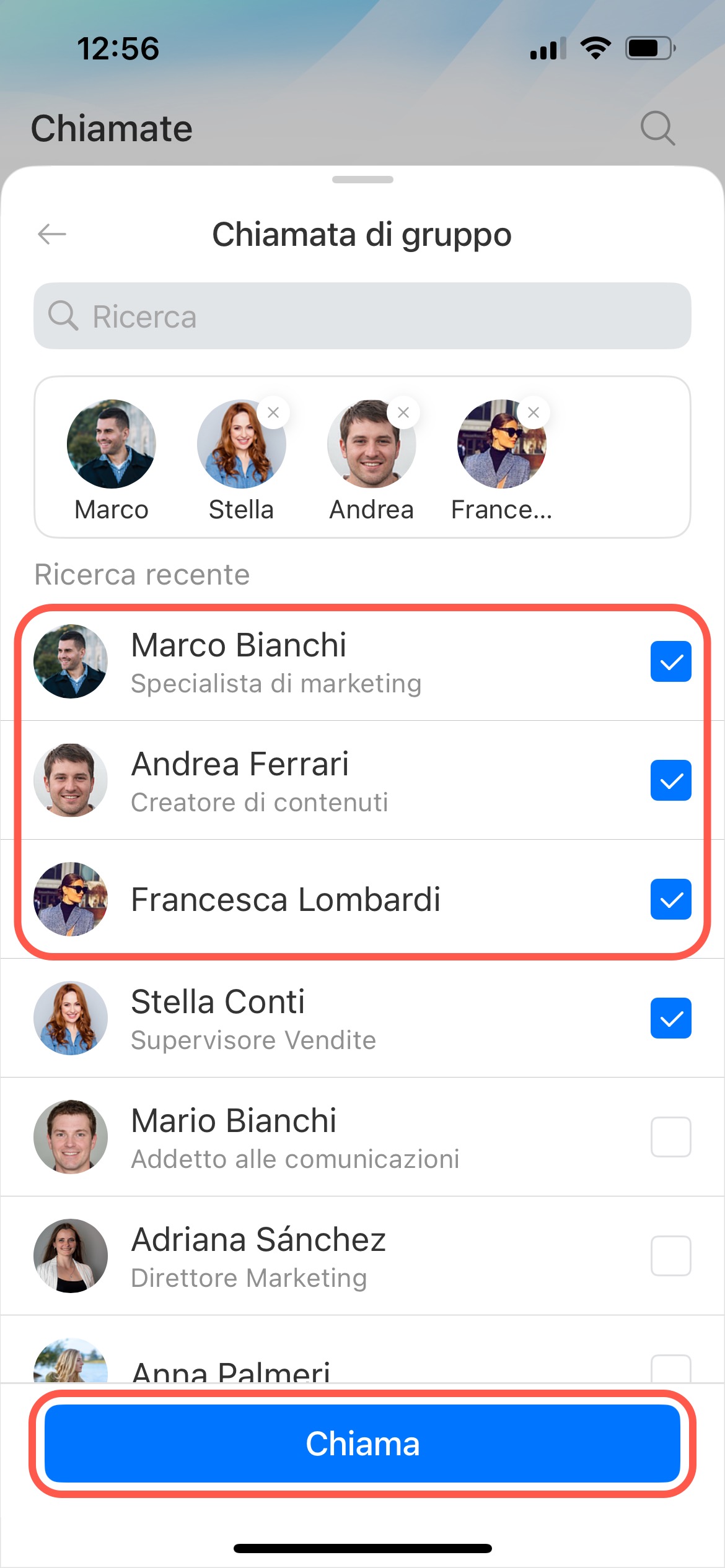This screenshot has width=725, height=1568.
Task: Go back from the Chiamata di gruppo screen
Action: (52, 234)
